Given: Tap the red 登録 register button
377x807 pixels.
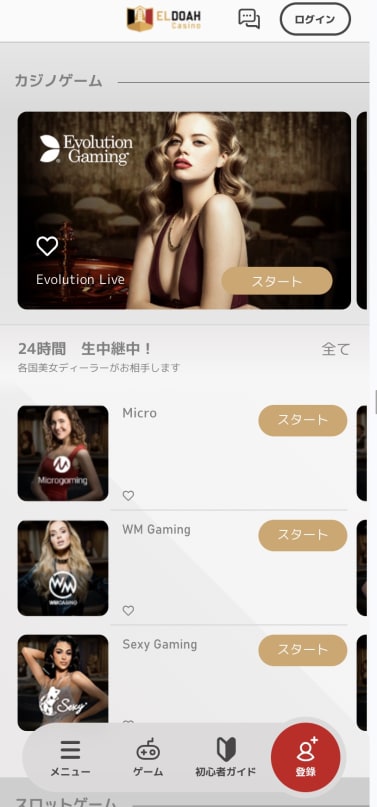Looking at the screenshot, I should click(x=306, y=757).
